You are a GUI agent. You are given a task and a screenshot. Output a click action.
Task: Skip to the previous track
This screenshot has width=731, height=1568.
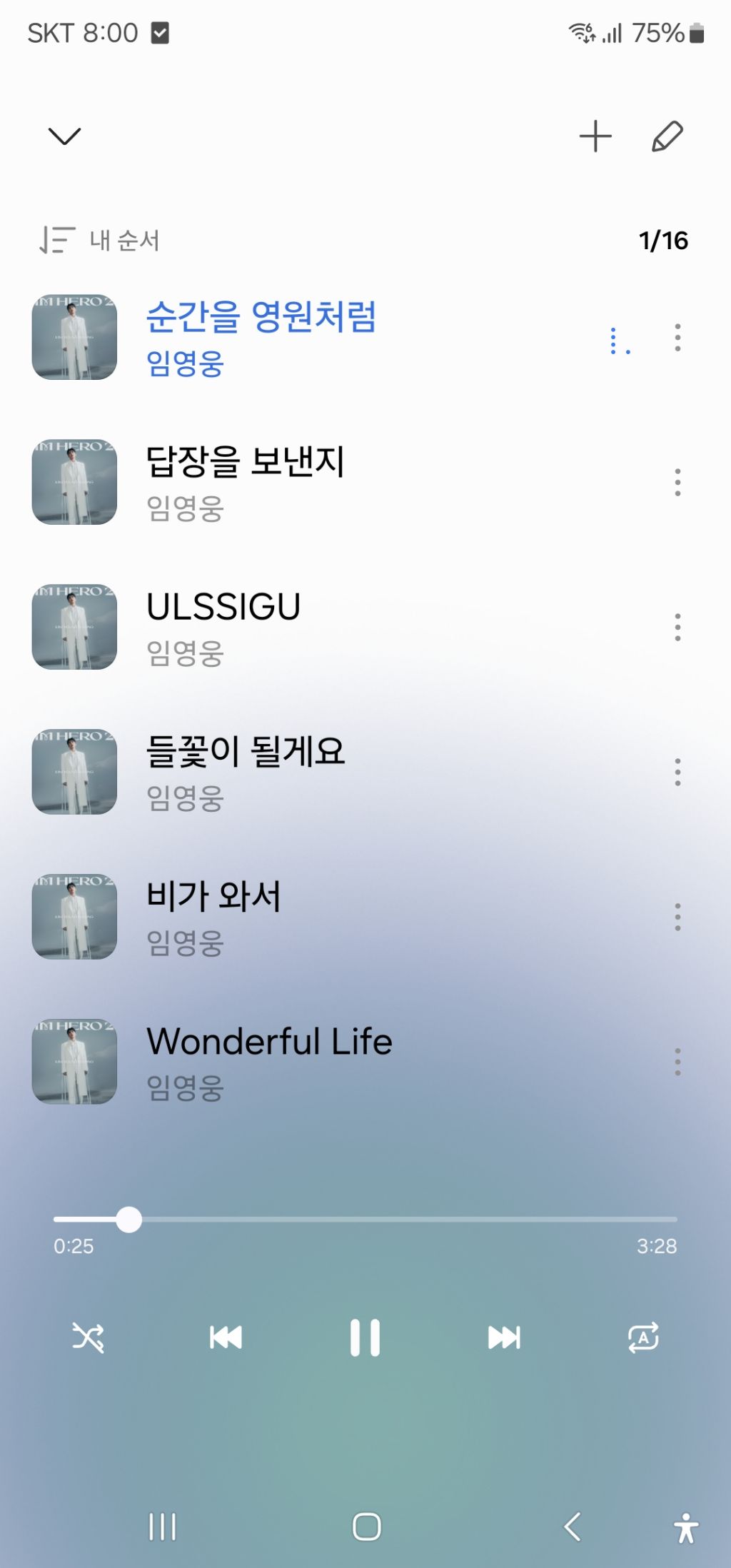pyautogui.click(x=226, y=1337)
